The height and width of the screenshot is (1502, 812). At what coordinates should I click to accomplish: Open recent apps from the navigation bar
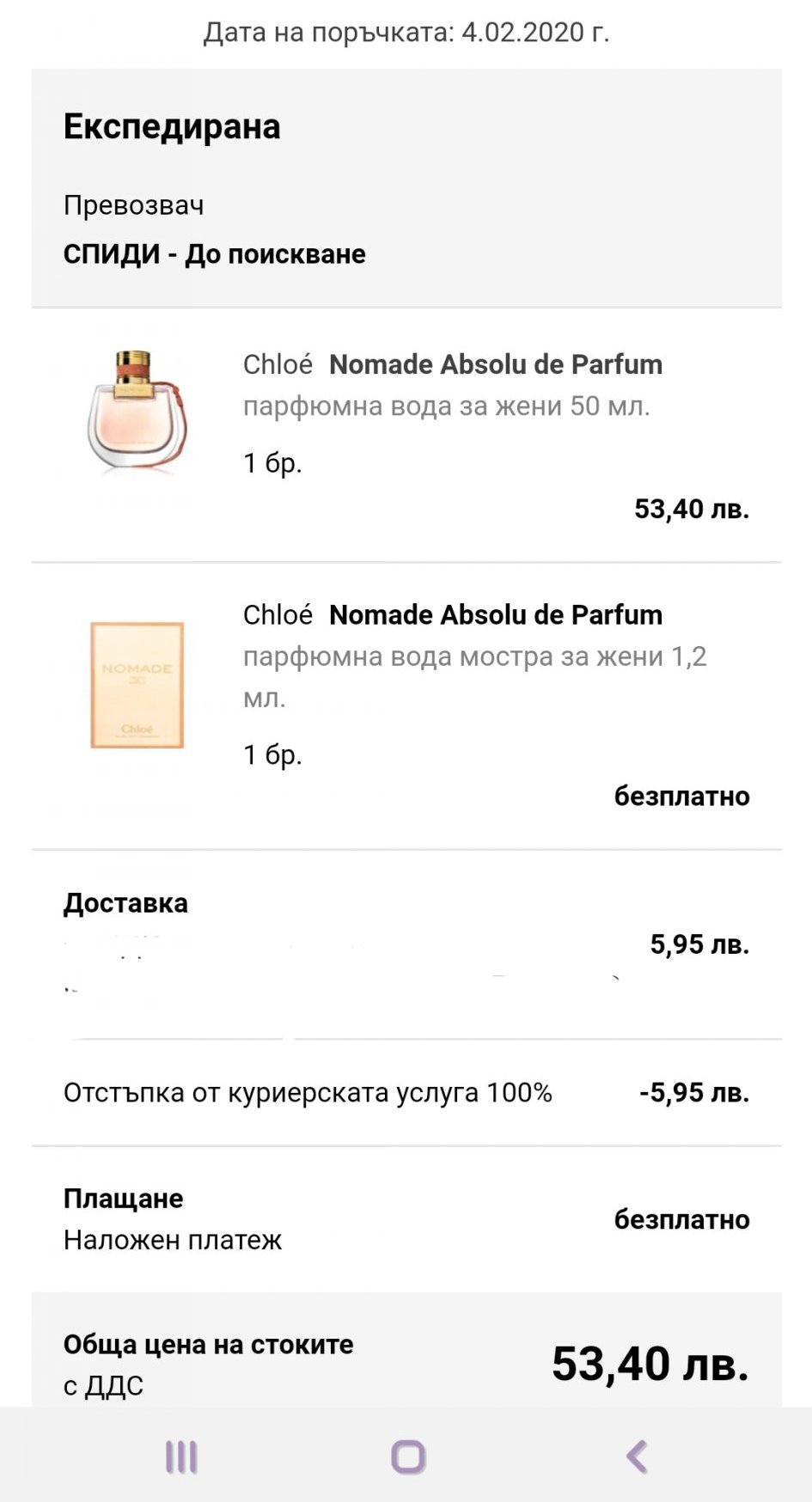pos(181,1456)
